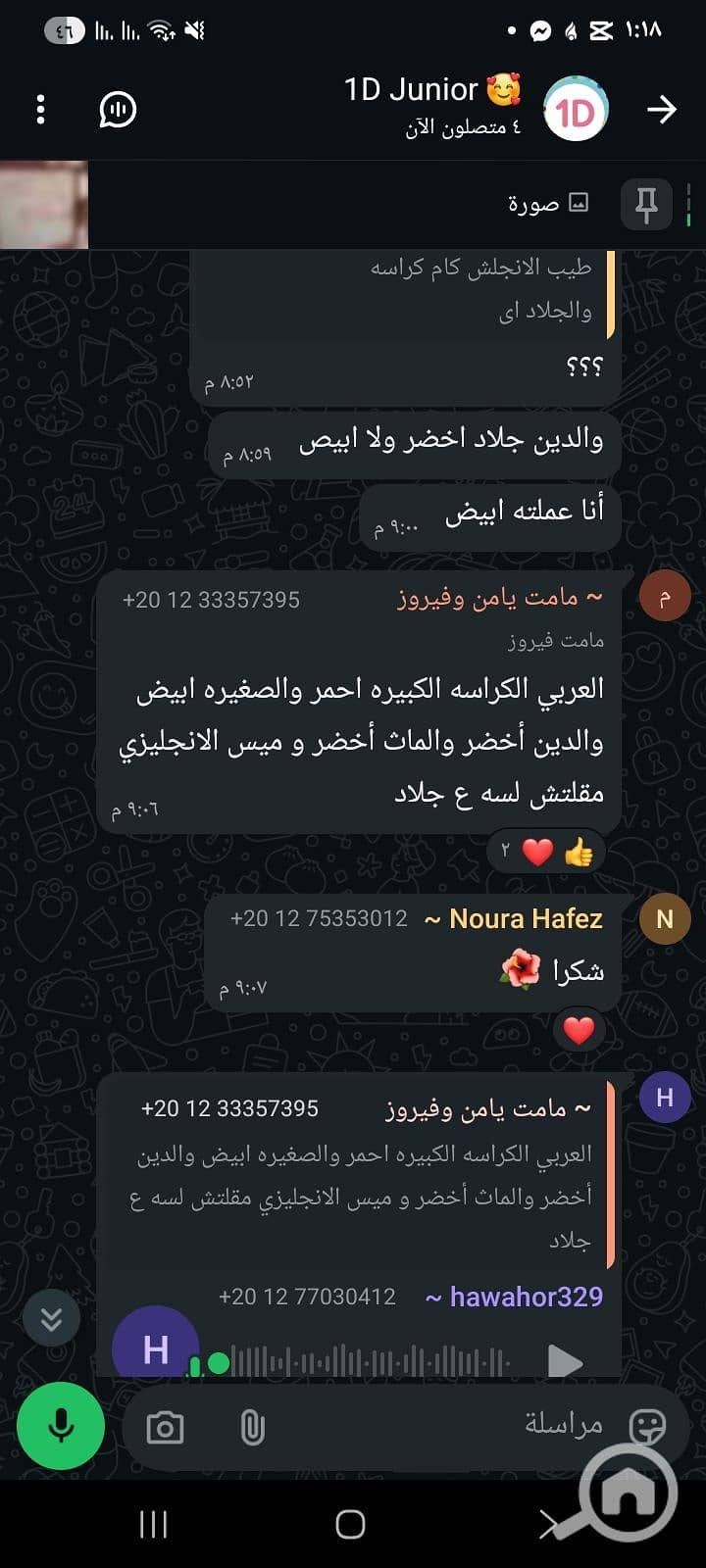Go to the system home screen
The image size is (706, 1568).
pos(350,1524)
